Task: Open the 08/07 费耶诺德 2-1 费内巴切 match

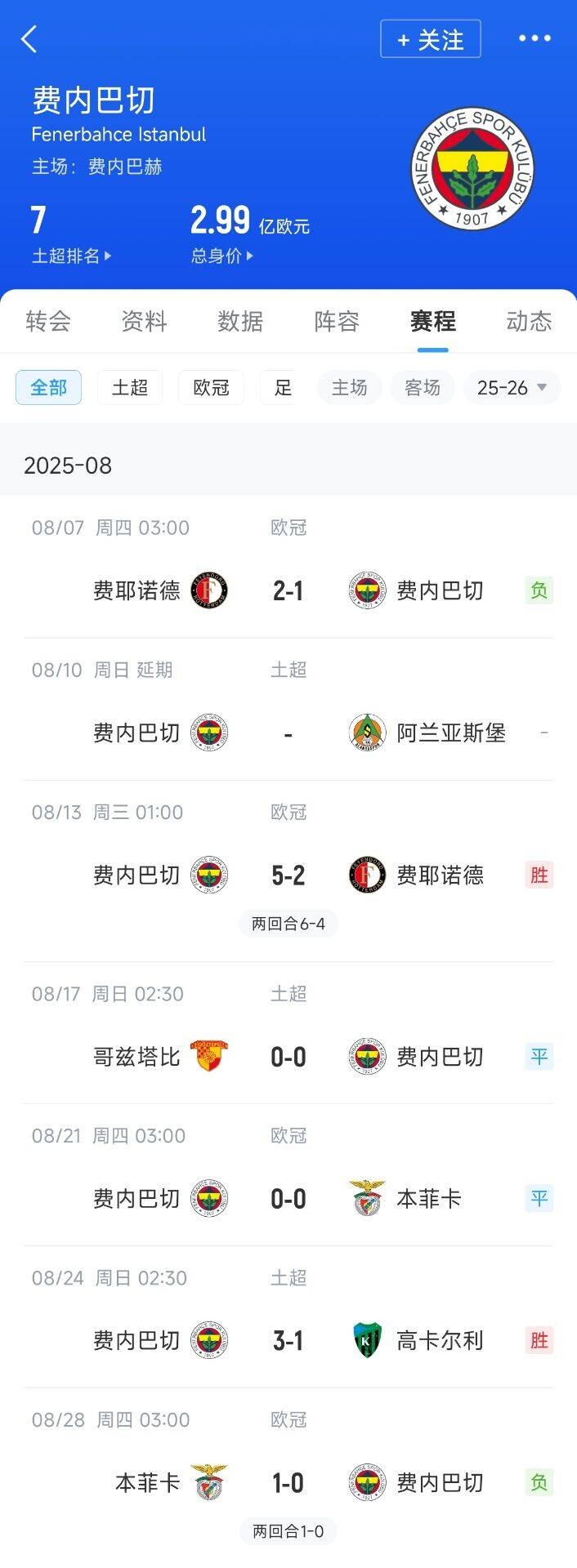Action: point(288,590)
